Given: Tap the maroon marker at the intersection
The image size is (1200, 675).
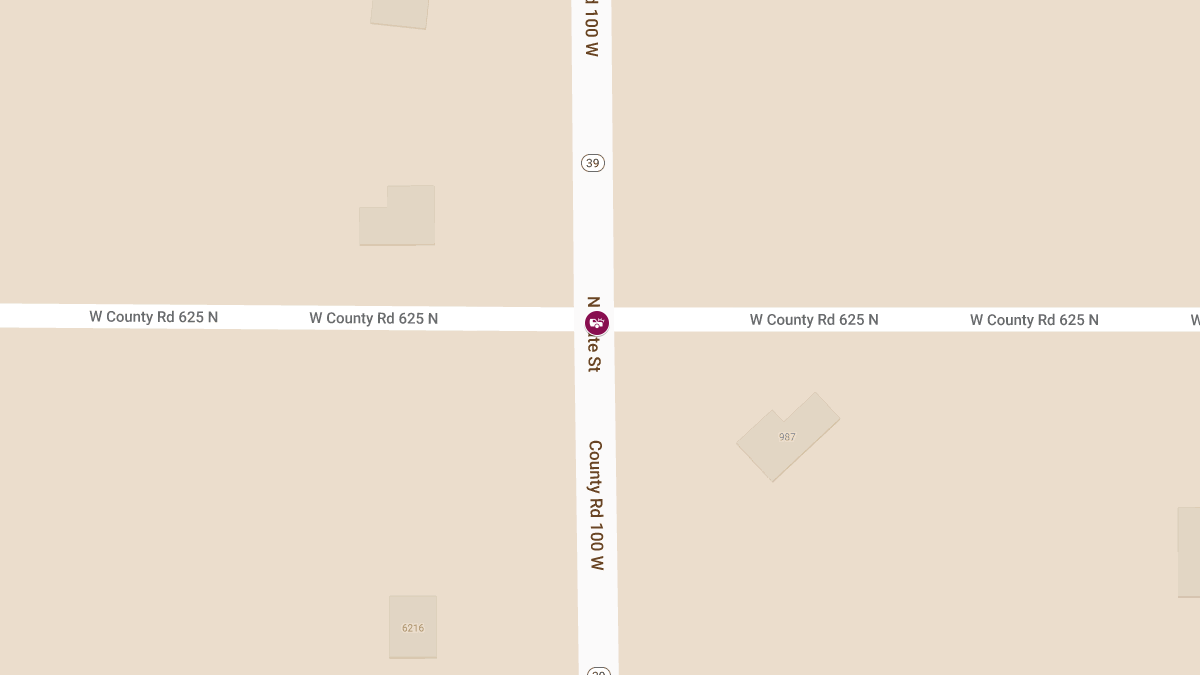Looking at the screenshot, I should pyautogui.click(x=597, y=322).
